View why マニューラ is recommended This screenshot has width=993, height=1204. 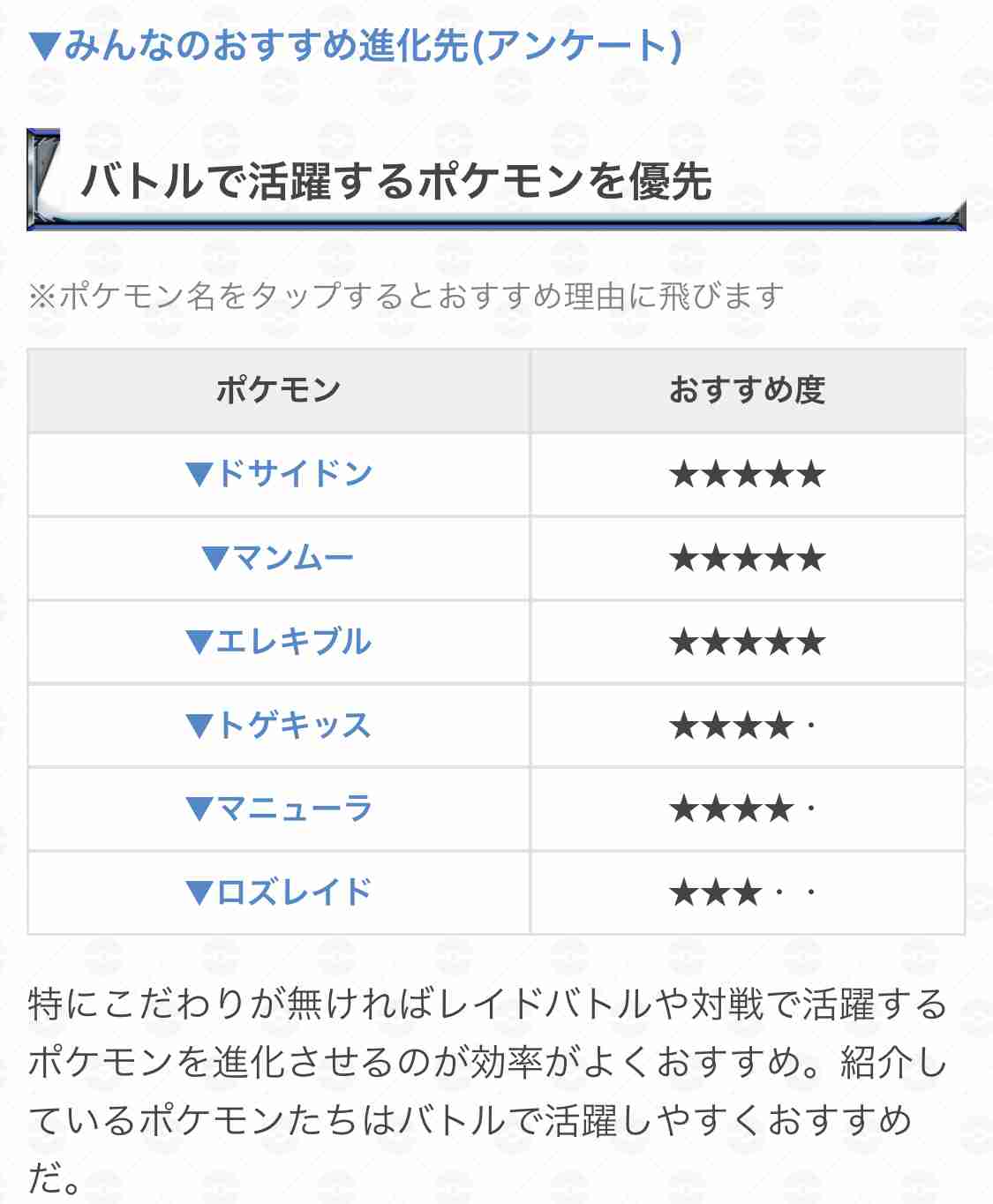tap(279, 809)
